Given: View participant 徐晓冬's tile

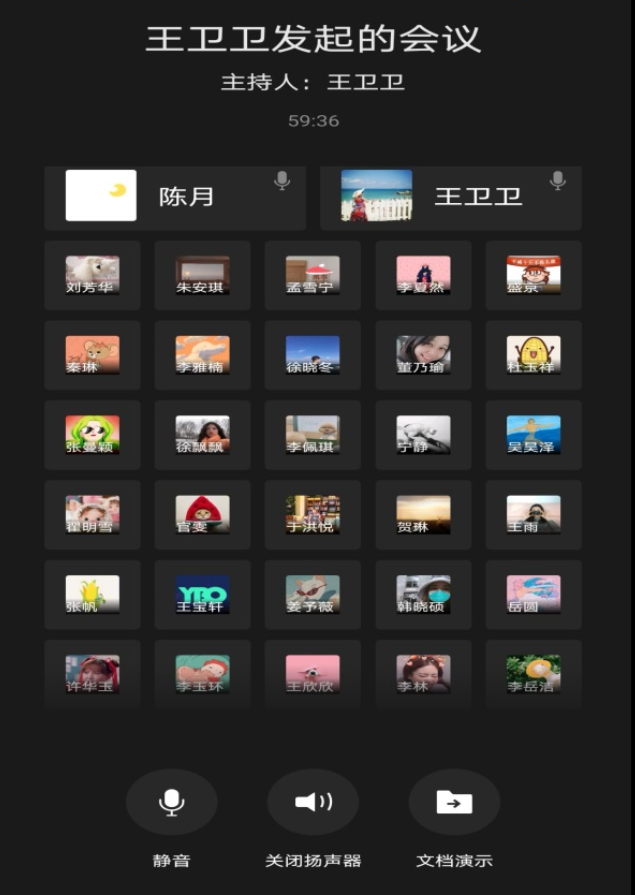Looking at the screenshot, I should point(312,355).
